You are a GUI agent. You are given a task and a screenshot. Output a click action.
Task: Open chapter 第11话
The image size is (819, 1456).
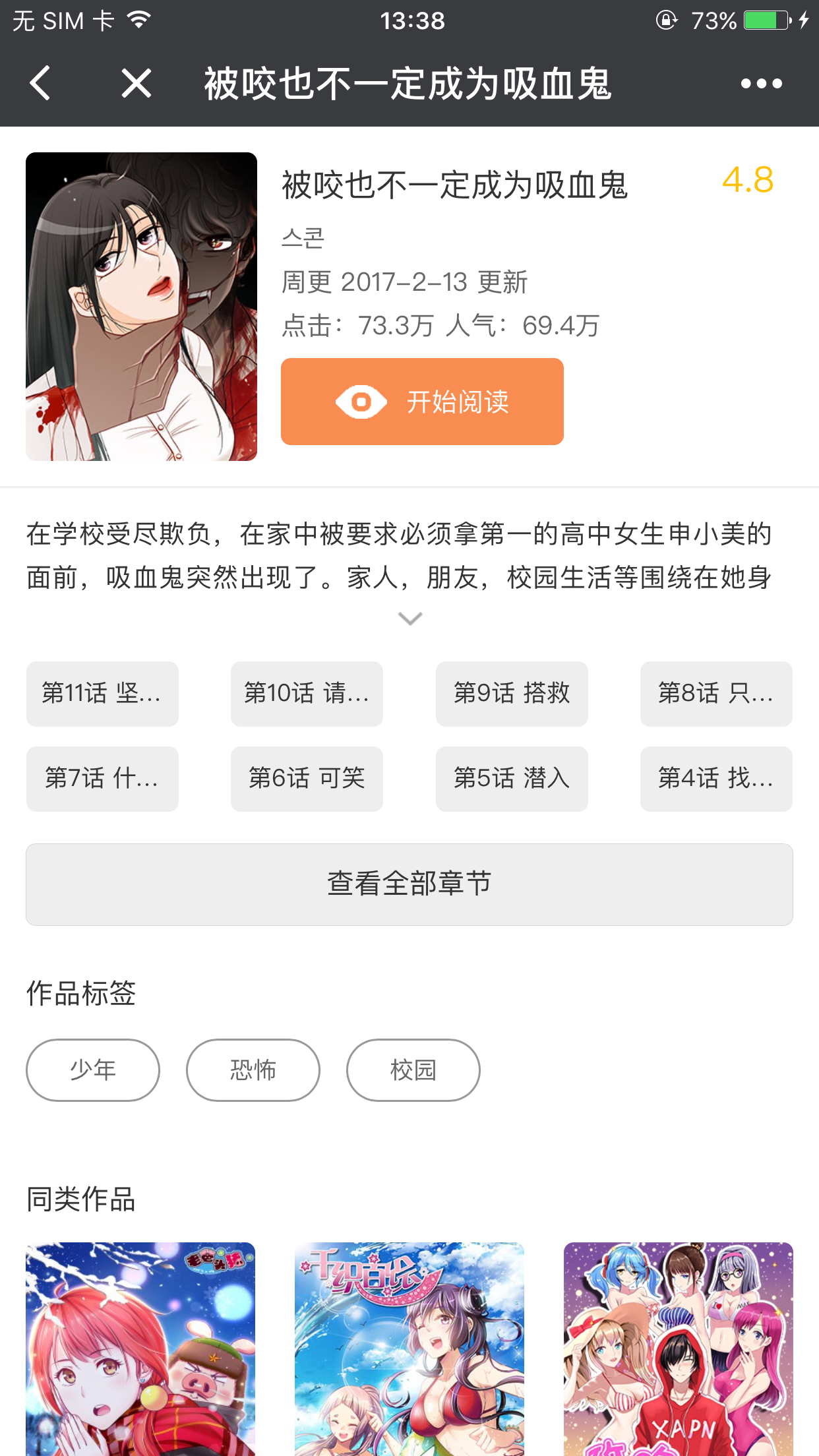point(102,694)
